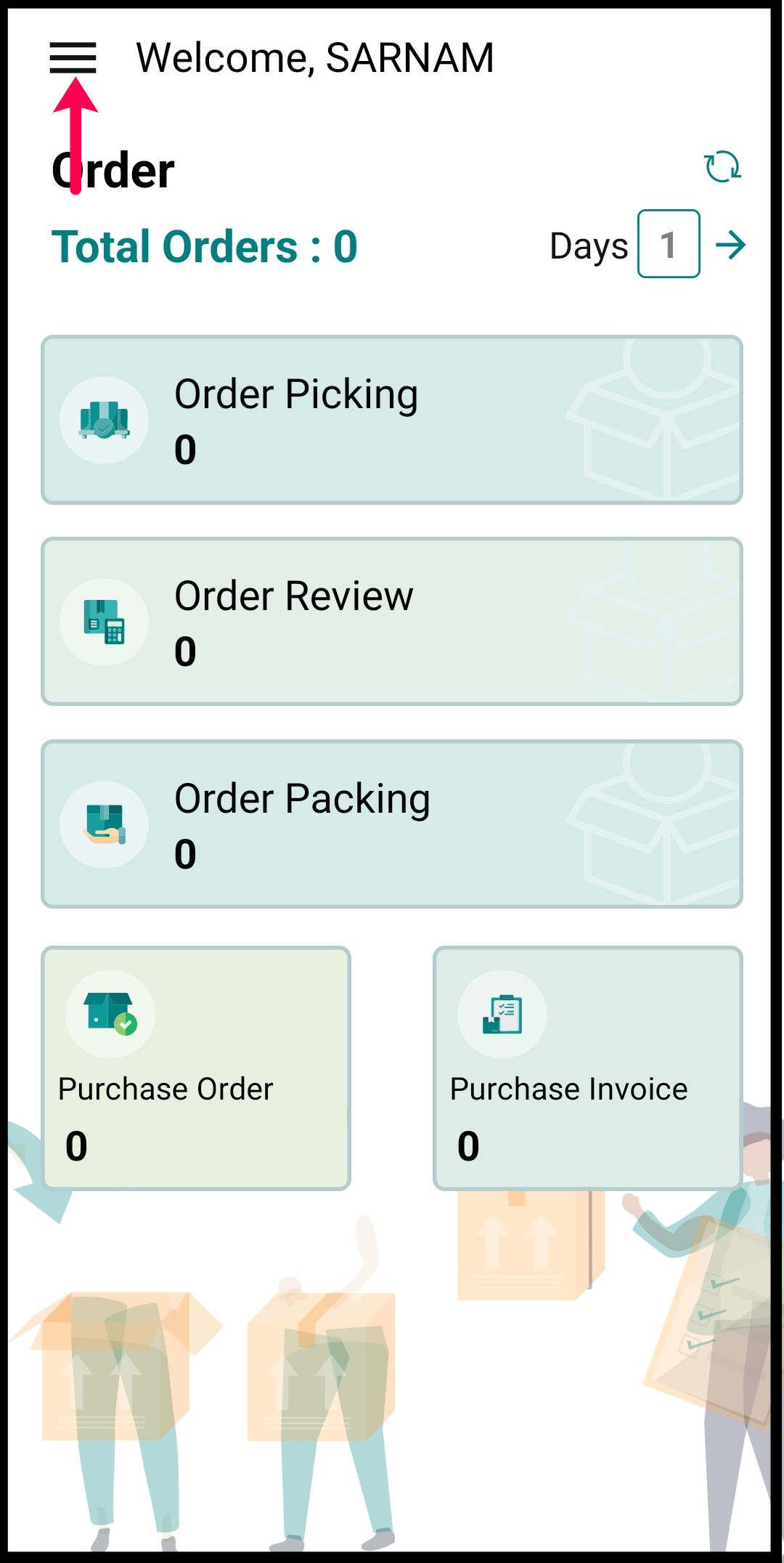Open the Order Packing card
The width and height of the screenshot is (784, 1563).
click(x=392, y=824)
